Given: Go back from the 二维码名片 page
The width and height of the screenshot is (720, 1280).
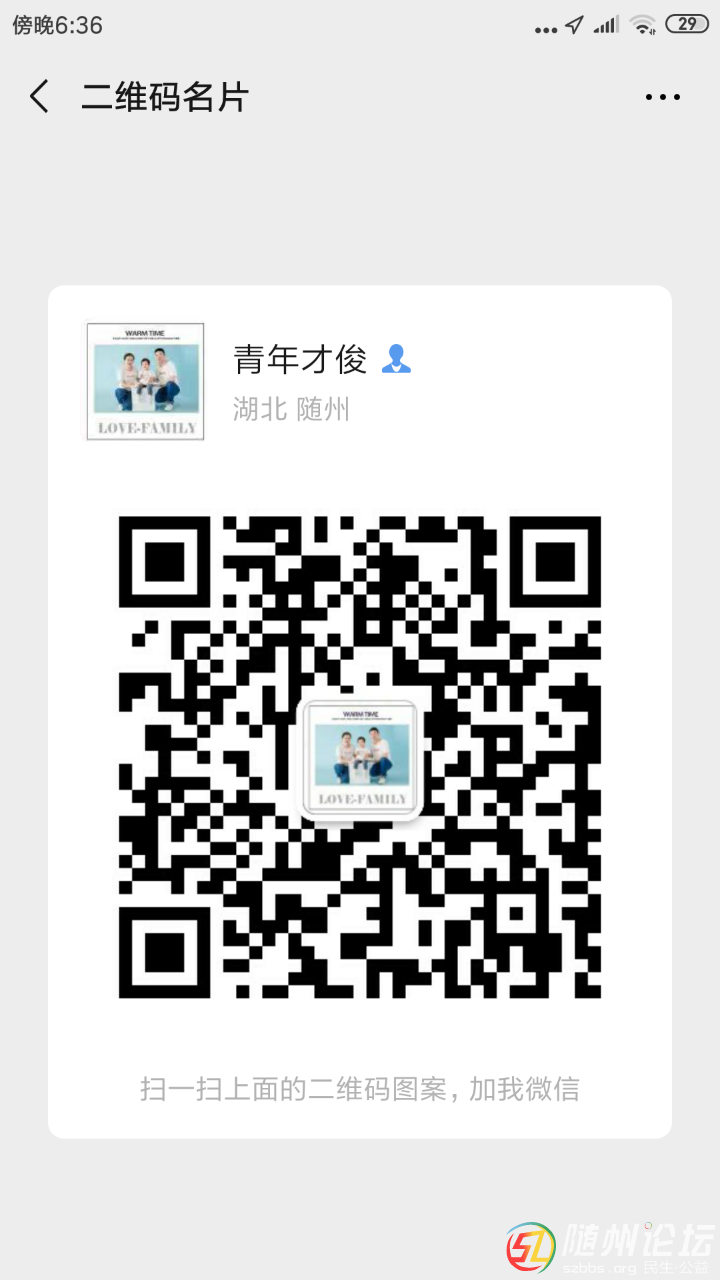Looking at the screenshot, I should [x=40, y=97].
